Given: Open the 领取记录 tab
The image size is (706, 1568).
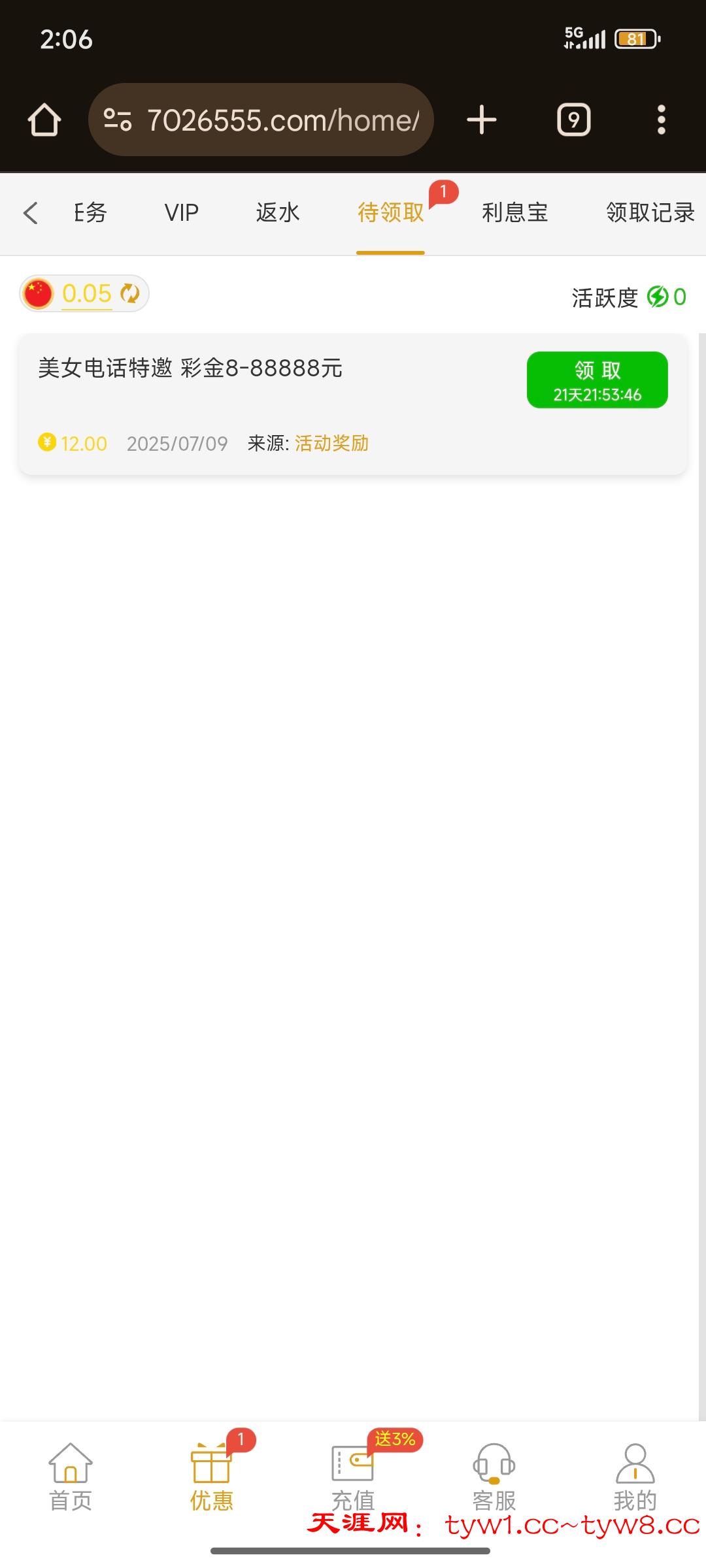Looking at the screenshot, I should point(650,213).
